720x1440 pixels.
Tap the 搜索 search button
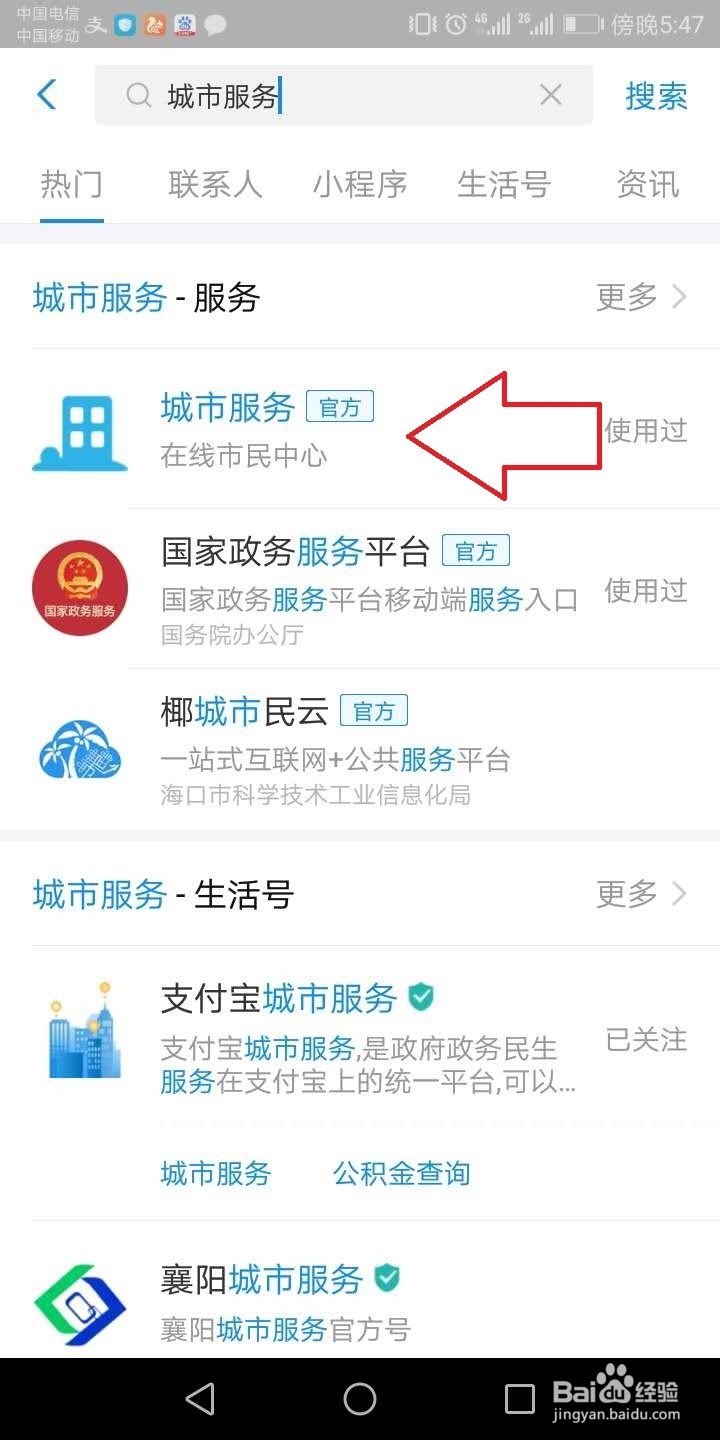656,94
